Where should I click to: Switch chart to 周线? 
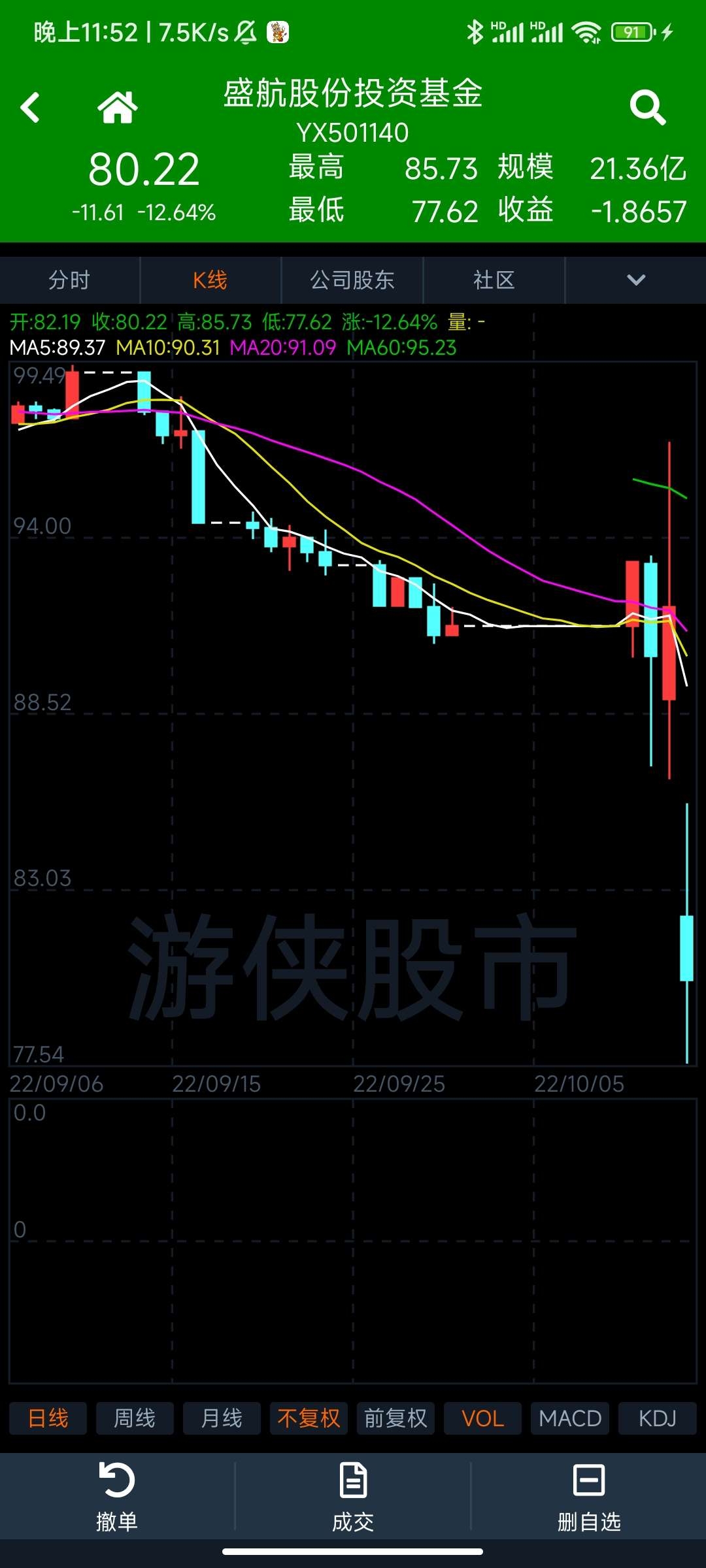pyautogui.click(x=135, y=1418)
